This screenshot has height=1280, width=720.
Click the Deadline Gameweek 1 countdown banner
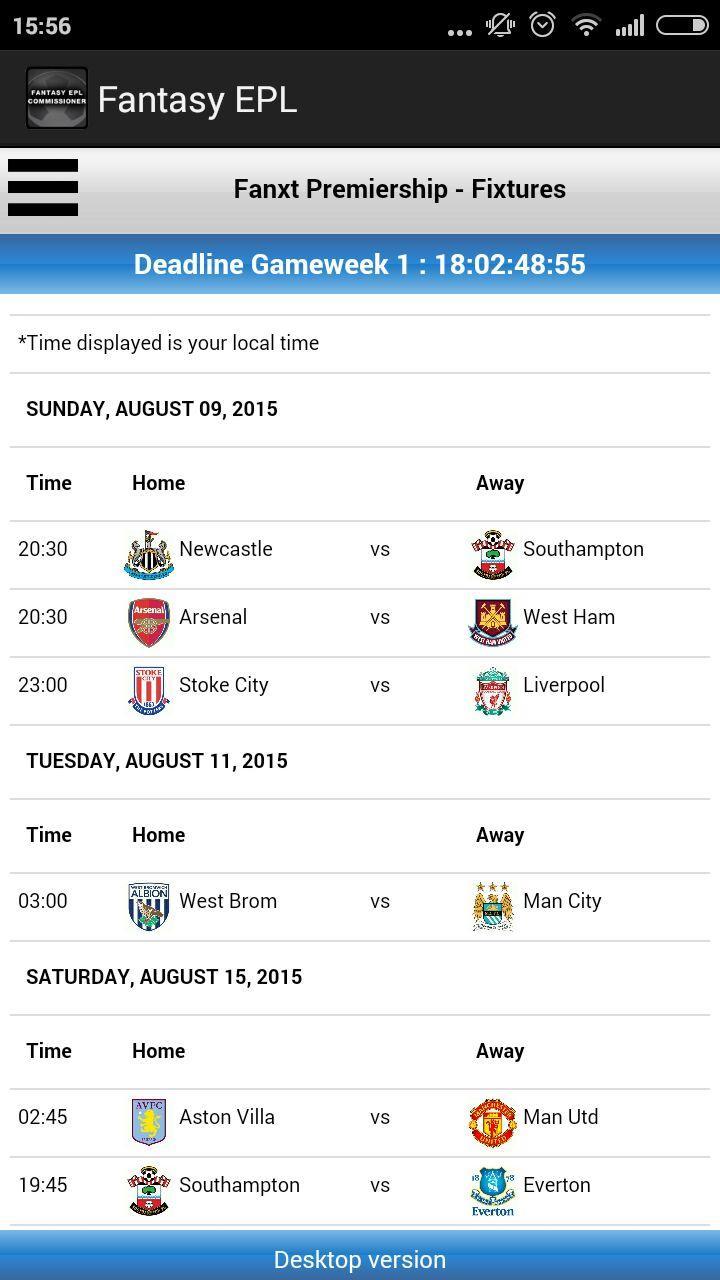pos(360,264)
